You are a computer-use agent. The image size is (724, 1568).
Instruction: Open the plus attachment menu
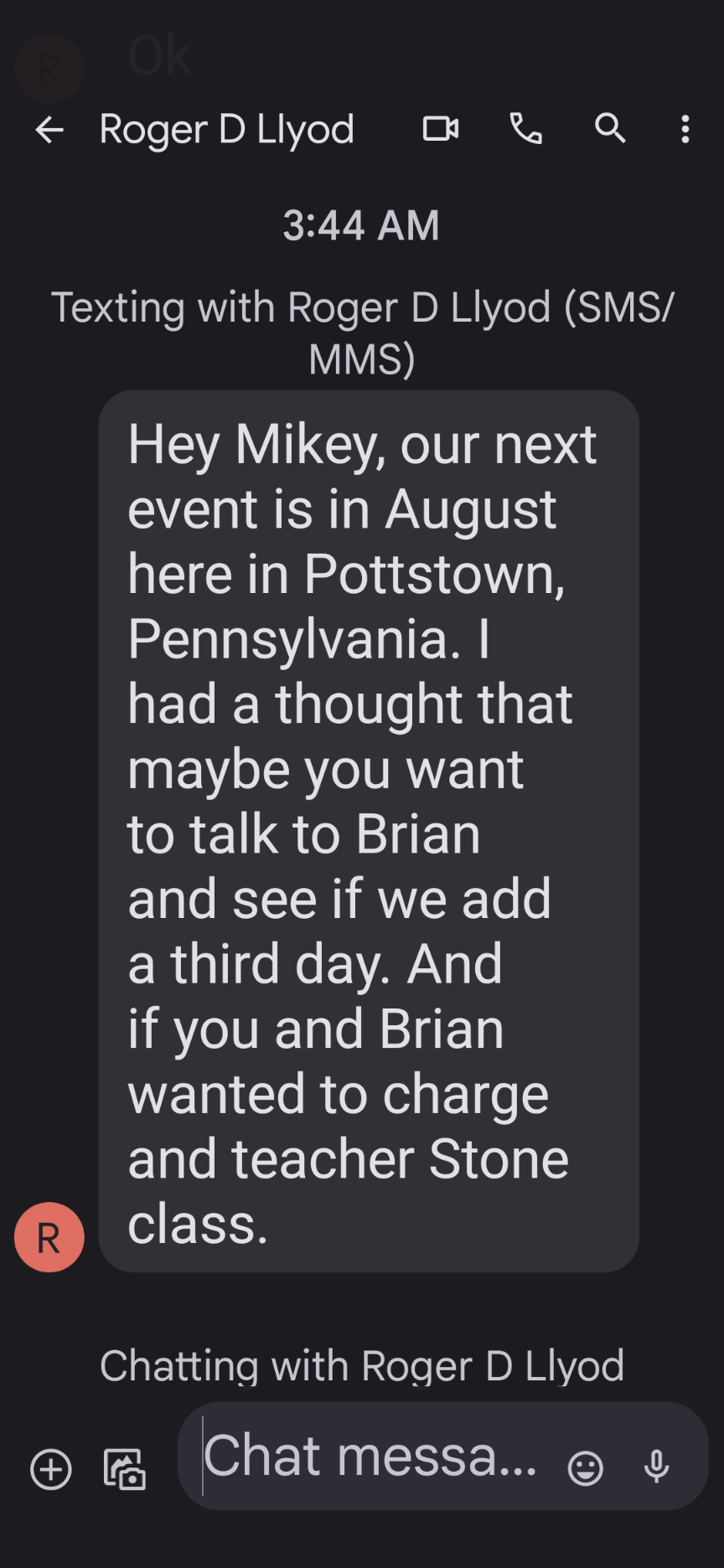coord(51,1469)
